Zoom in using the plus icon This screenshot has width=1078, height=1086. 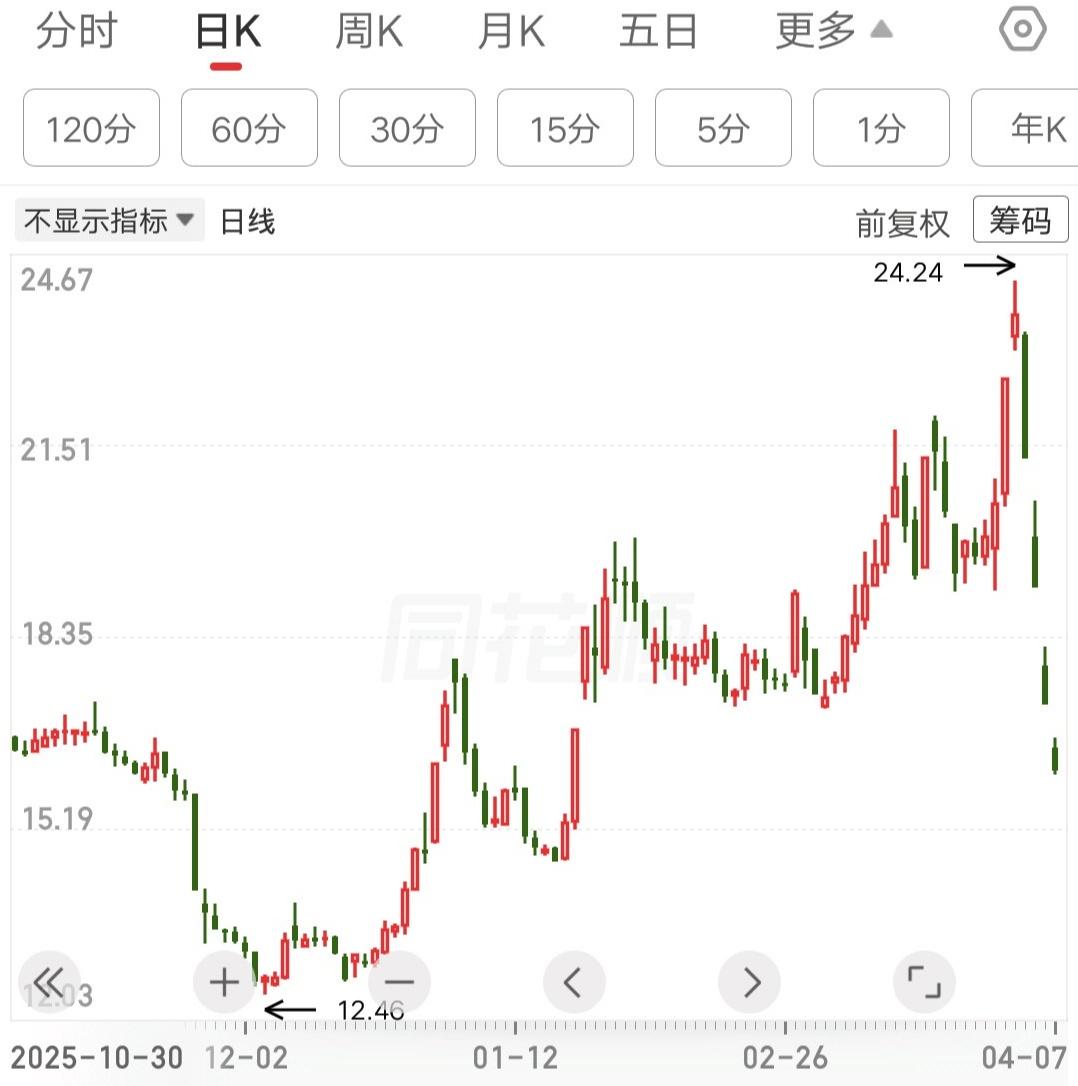[x=223, y=982]
